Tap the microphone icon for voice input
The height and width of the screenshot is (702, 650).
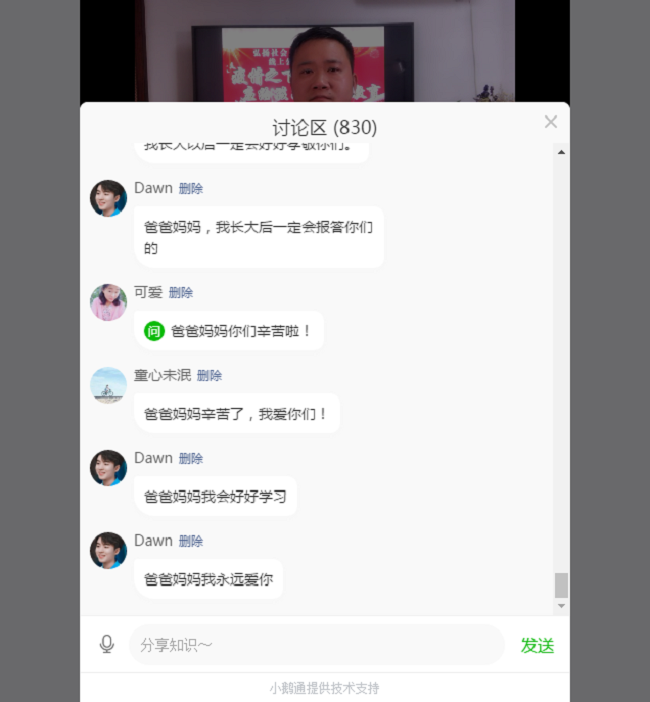point(107,645)
